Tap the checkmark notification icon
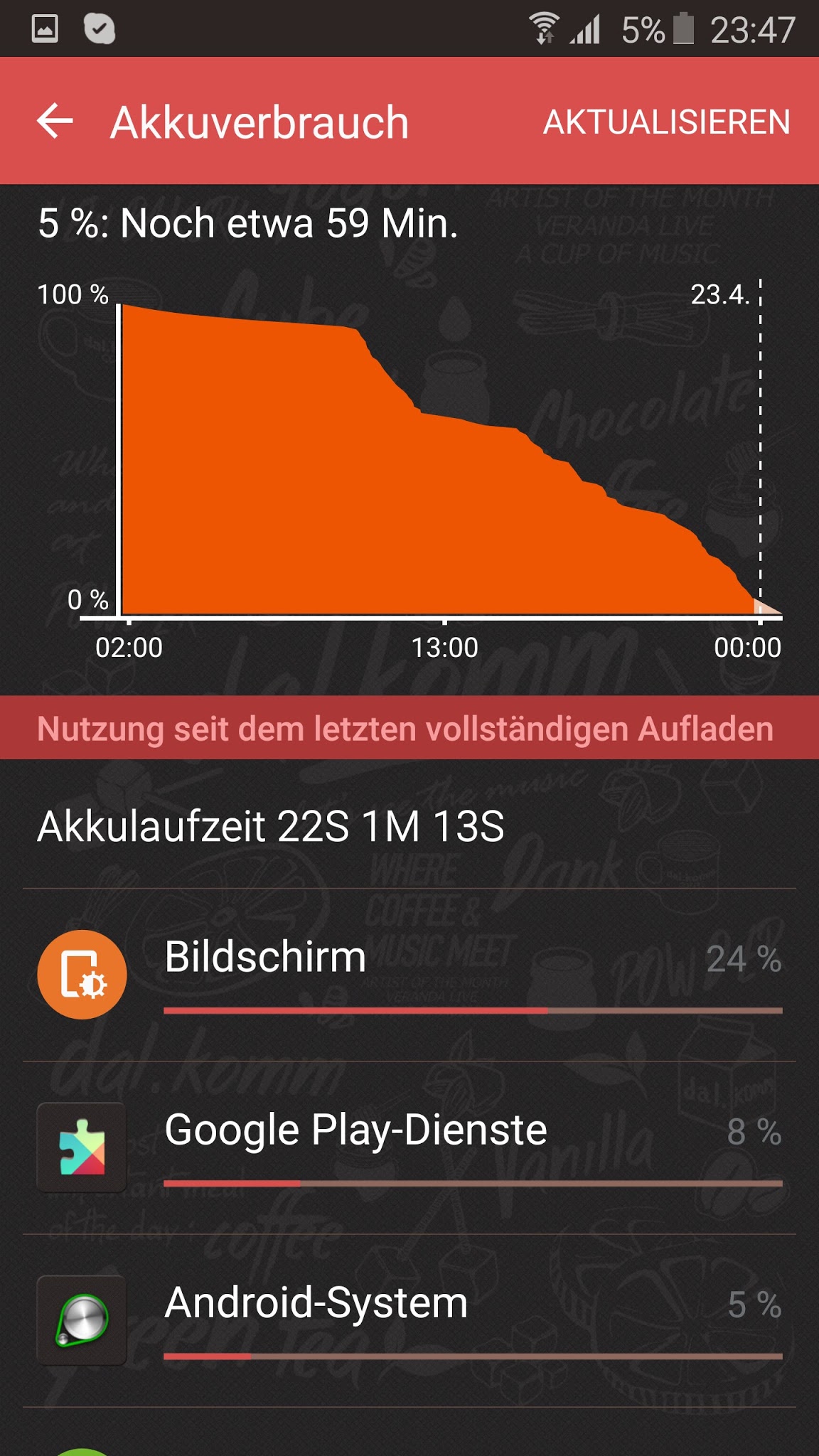The width and height of the screenshot is (819, 1456). [x=101, y=28]
